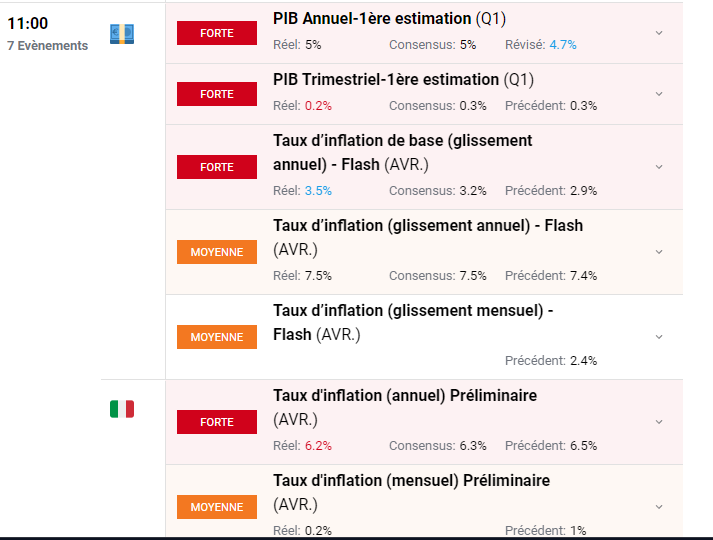
Task: Expand inflation glissement annuel Flash row
Action: coord(658,252)
